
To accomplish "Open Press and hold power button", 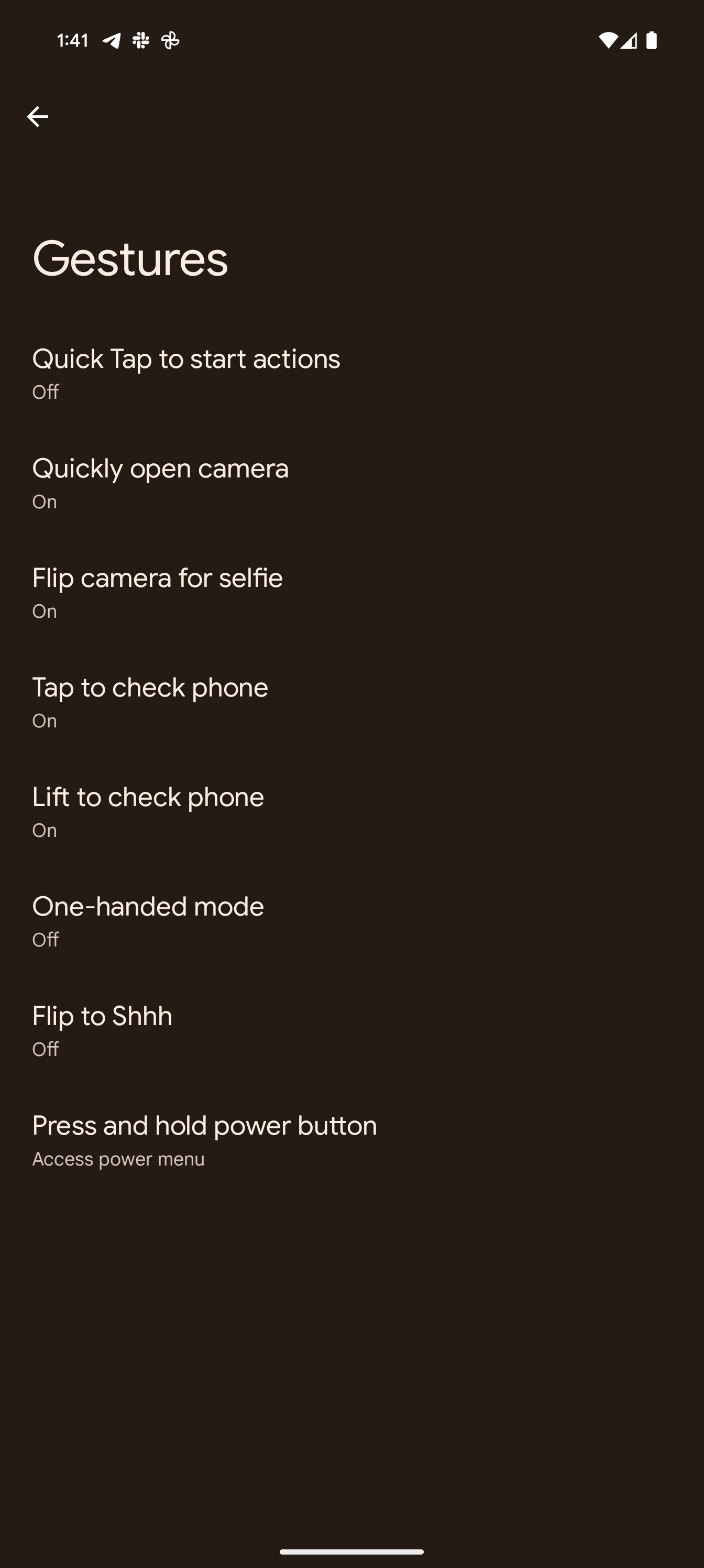I will [x=204, y=1139].
